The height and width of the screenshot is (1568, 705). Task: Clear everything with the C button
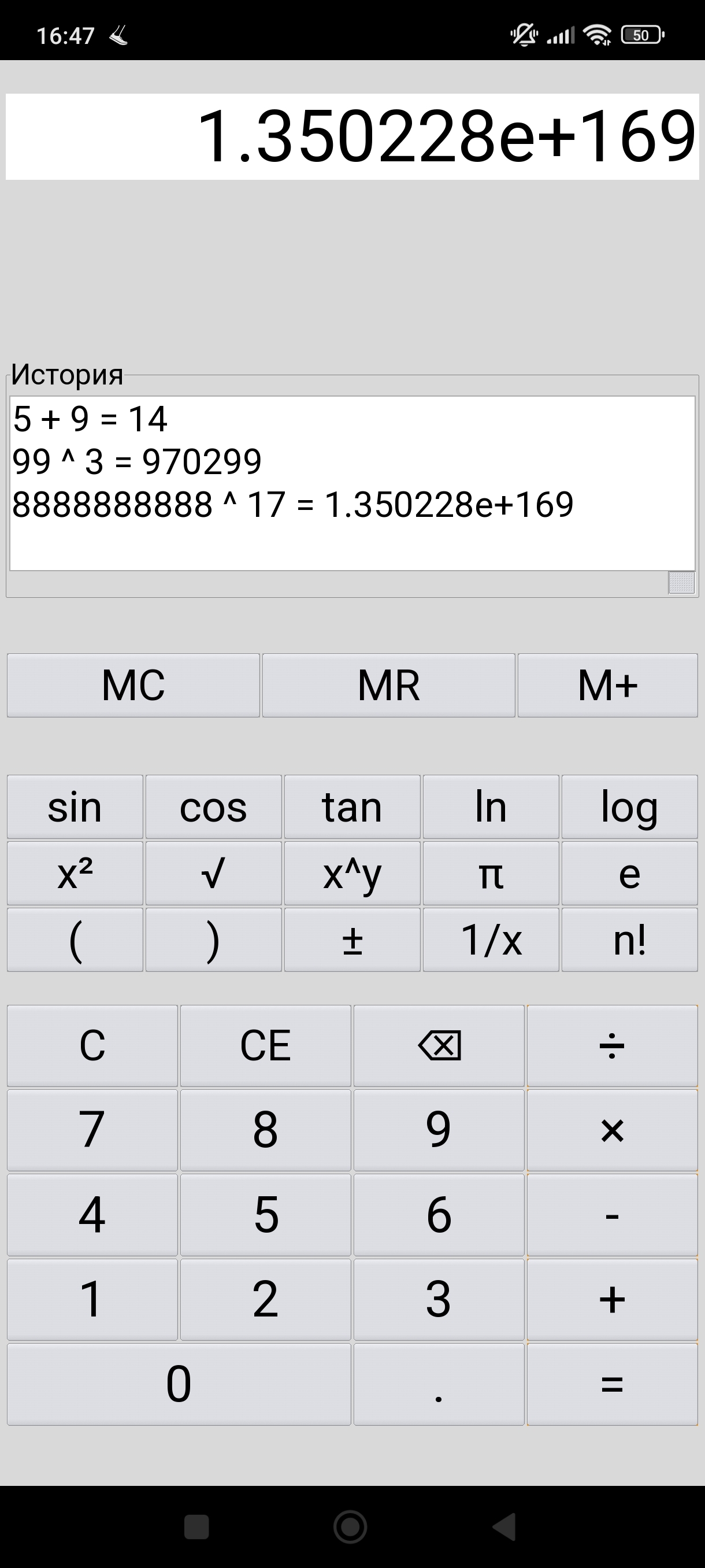click(92, 1046)
